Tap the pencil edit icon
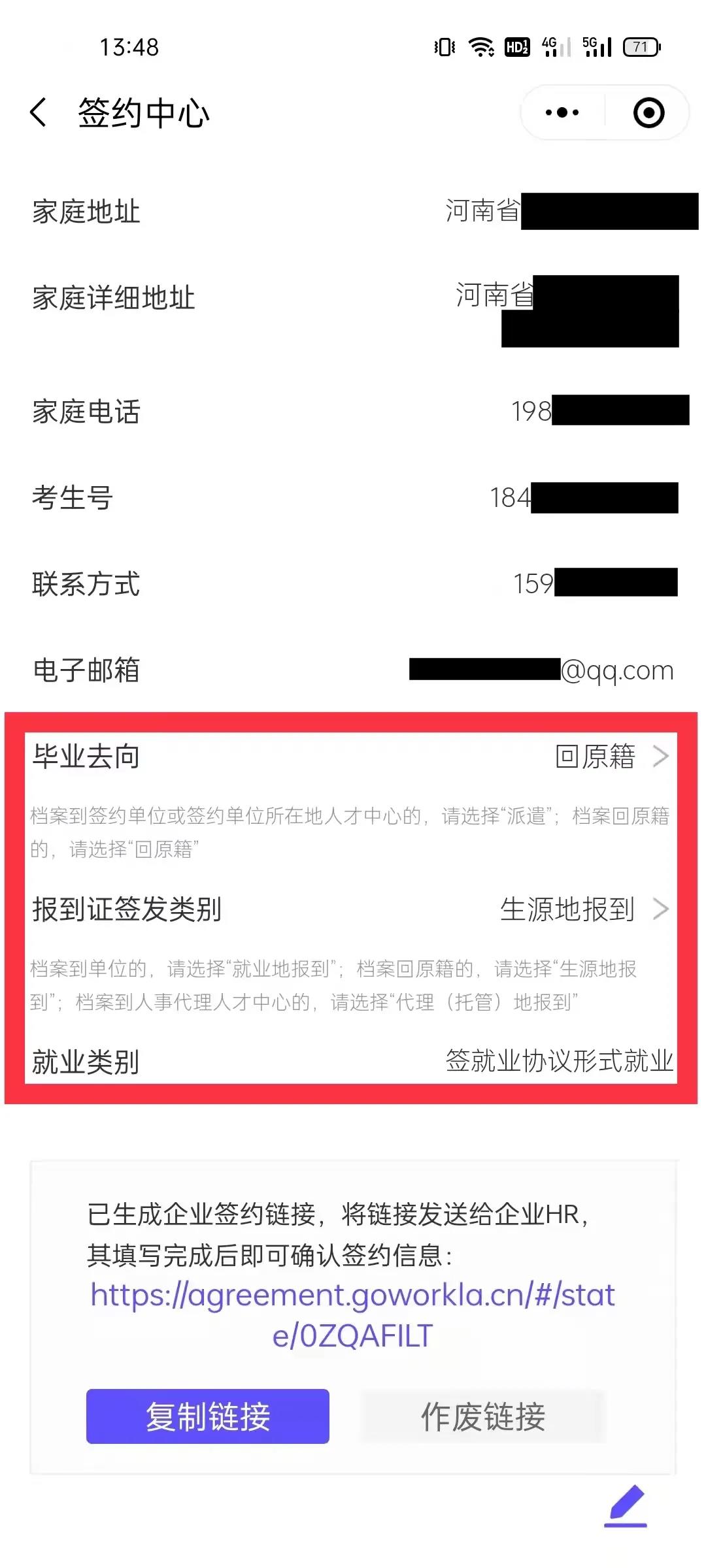 (x=626, y=1505)
